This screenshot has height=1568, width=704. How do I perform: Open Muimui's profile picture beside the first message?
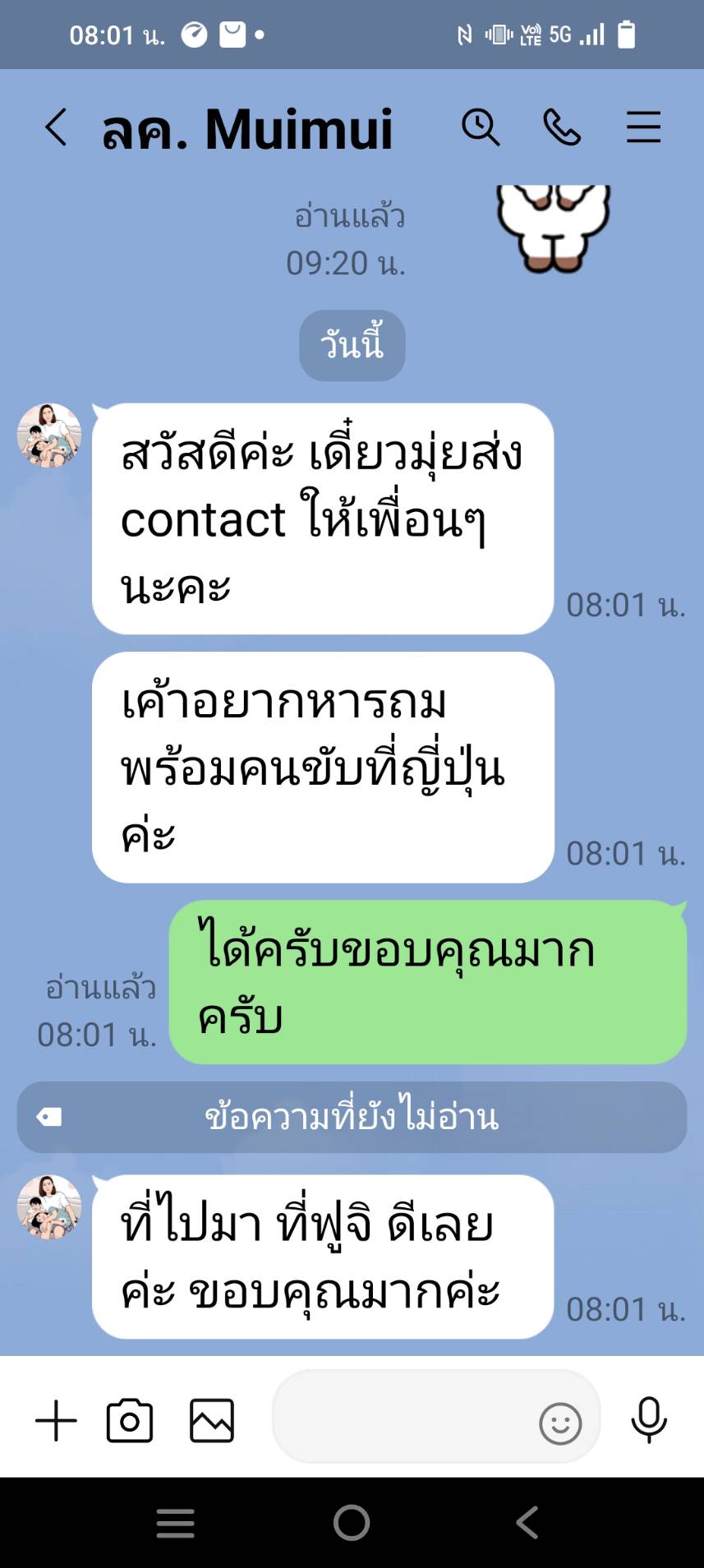pyautogui.click(x=49, y=436)
